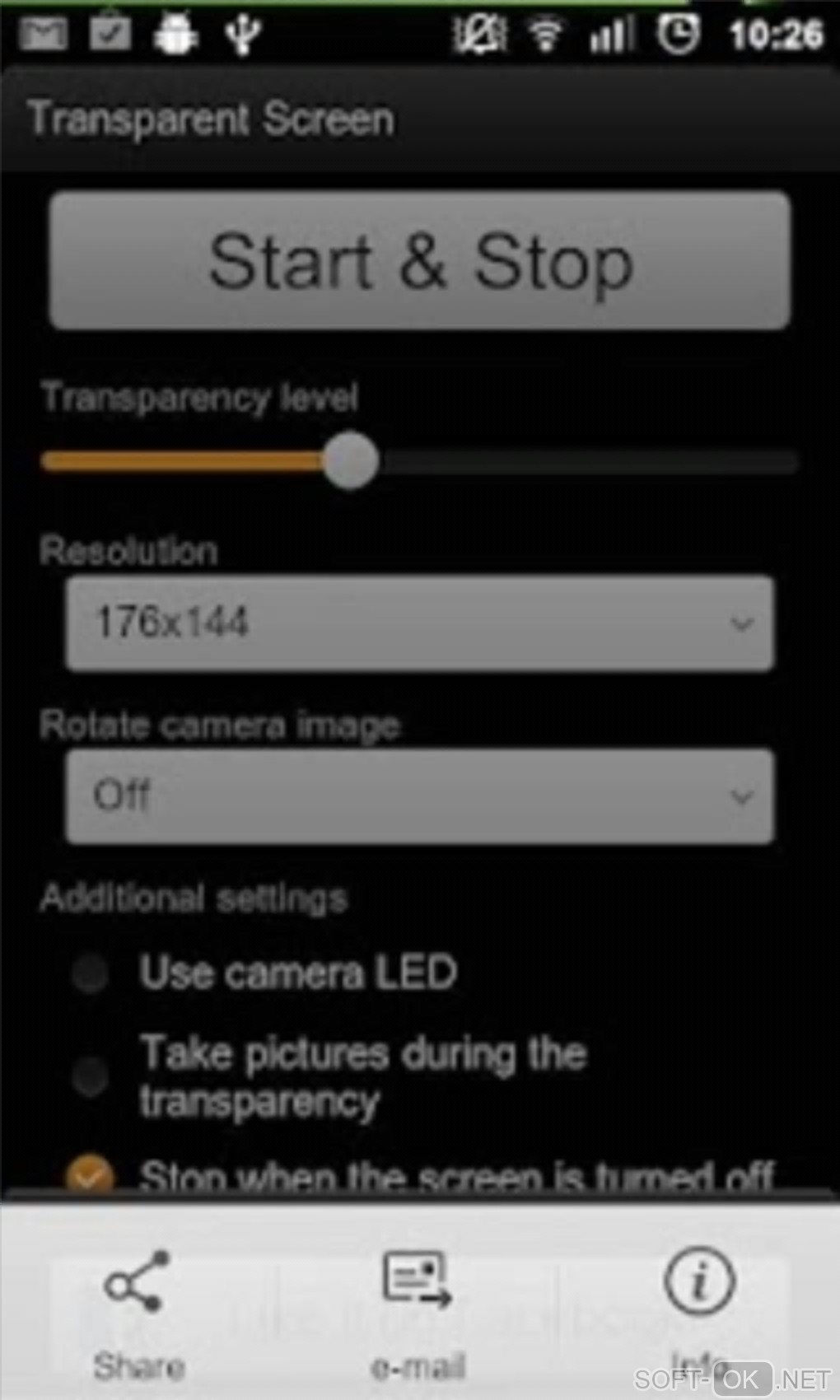Check Take pictures during the transparency
This screenshot has height=1400, width=840.
[91, 1076]
